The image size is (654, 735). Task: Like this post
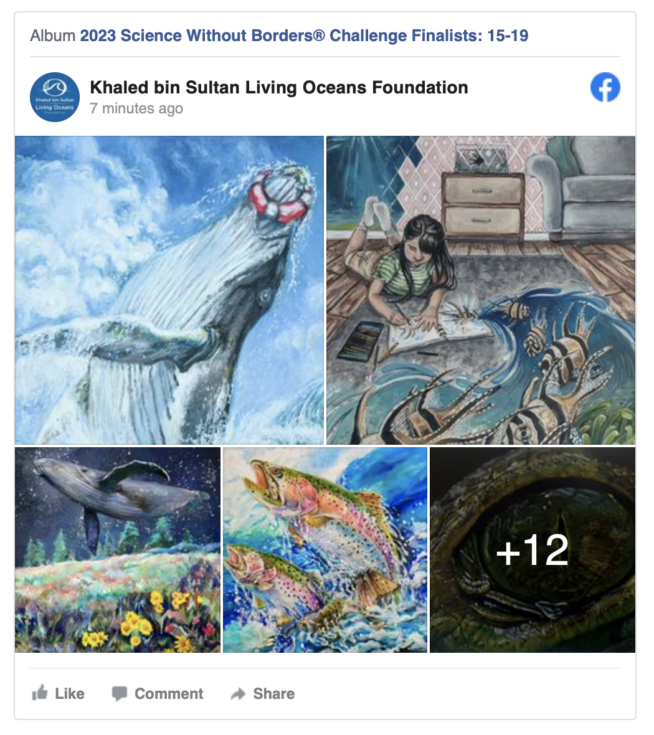[x=58, y=694]
